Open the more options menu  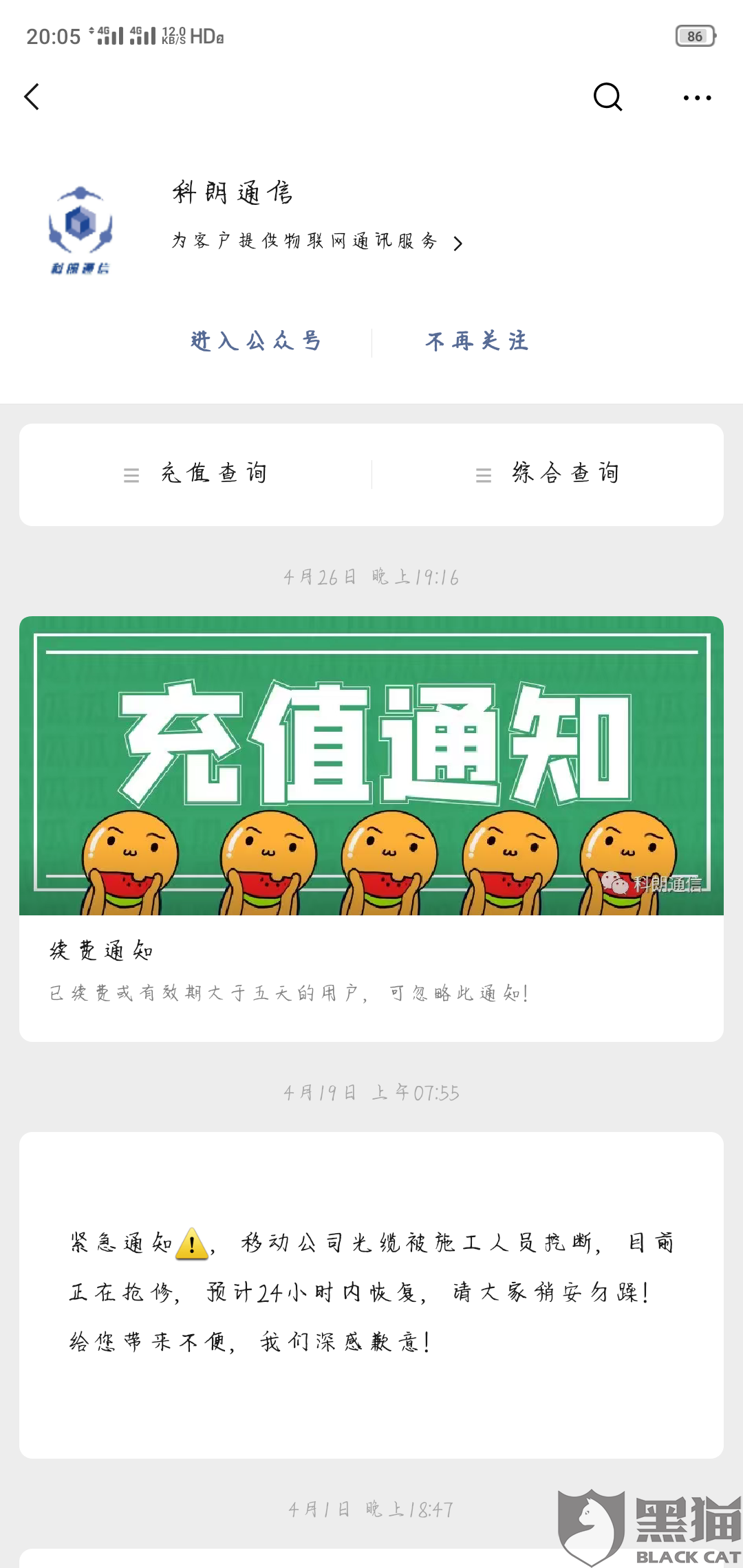tap(697, 98)
